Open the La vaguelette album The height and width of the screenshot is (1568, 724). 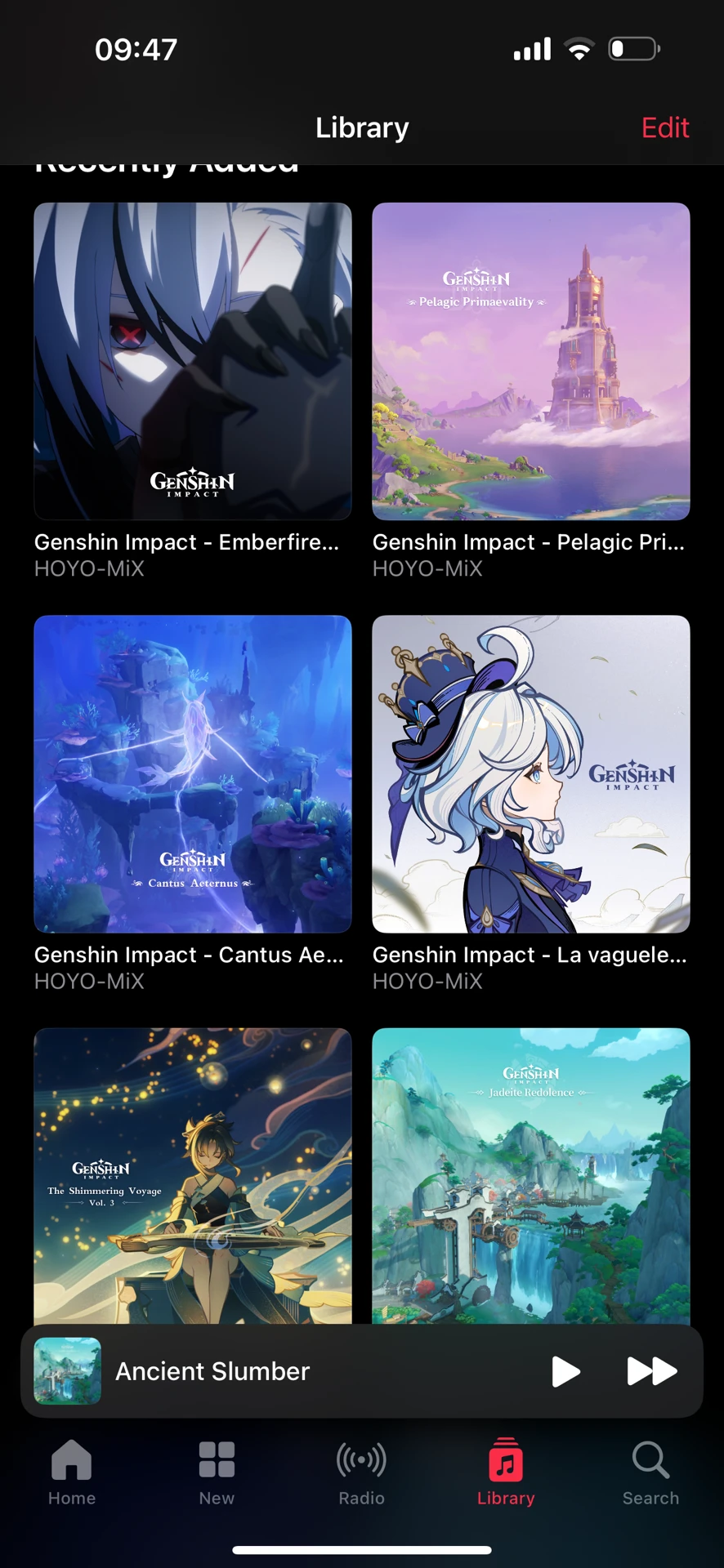pos(530,773)
